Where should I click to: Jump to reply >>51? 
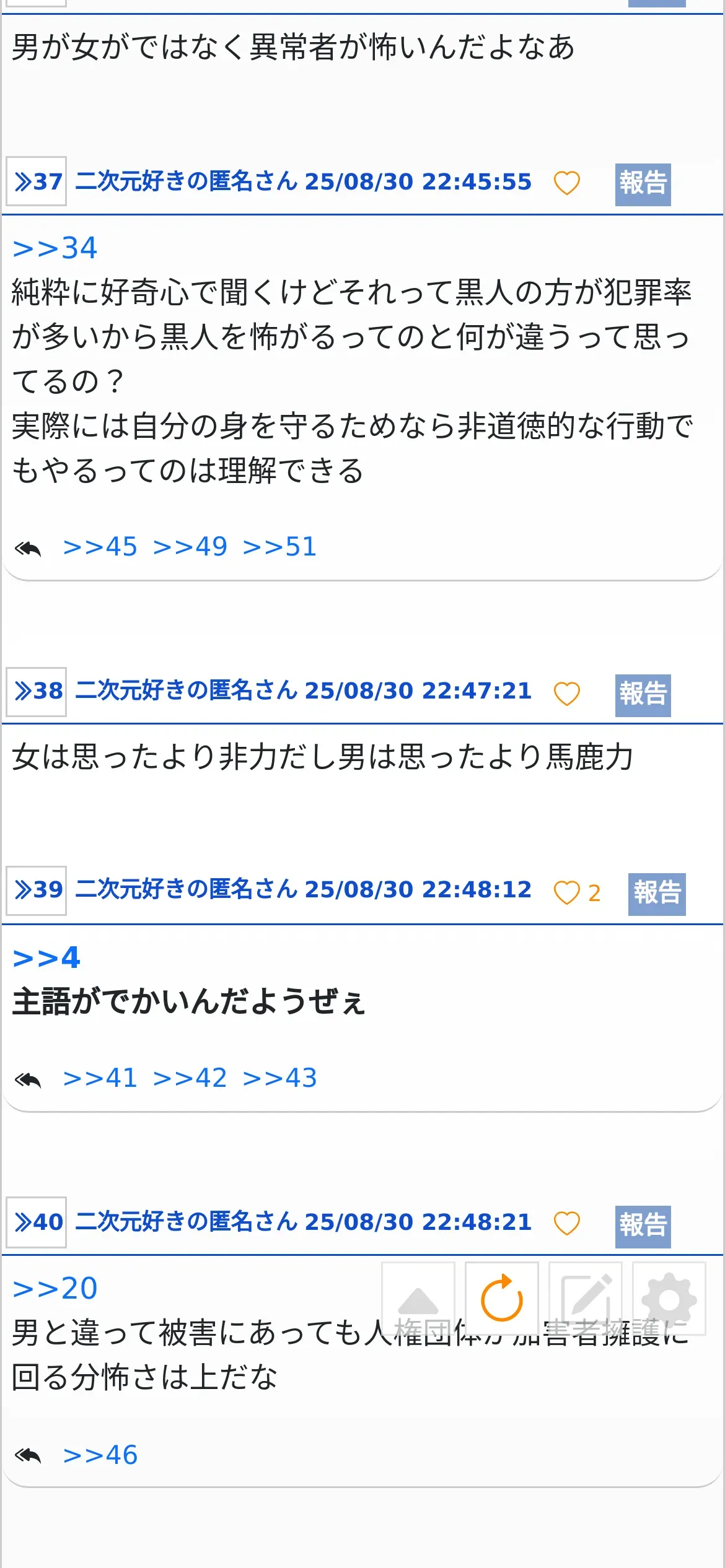[x=280, y=547]
